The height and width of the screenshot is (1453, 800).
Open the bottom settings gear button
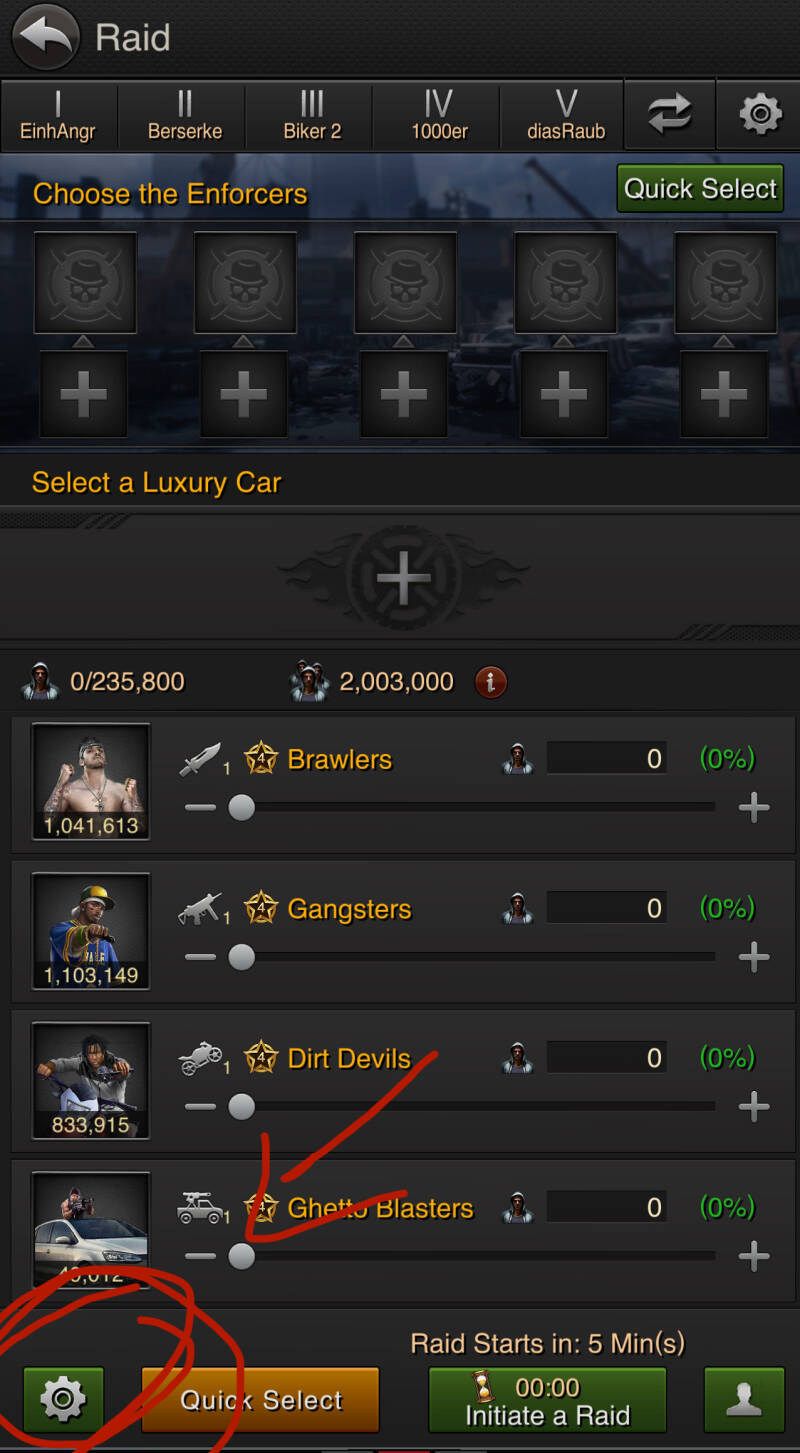(x=63, y=1399)
